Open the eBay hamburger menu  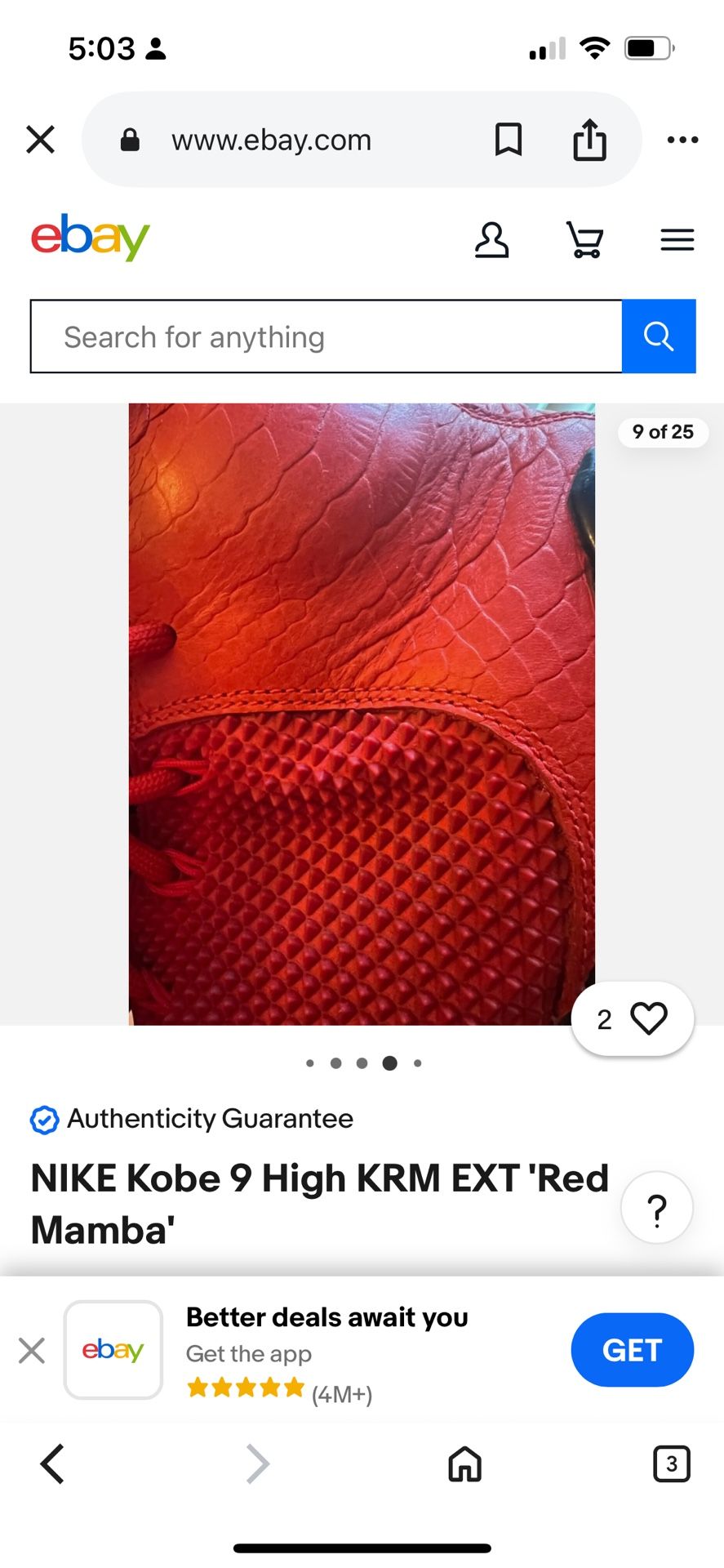(x=677, y=240)
